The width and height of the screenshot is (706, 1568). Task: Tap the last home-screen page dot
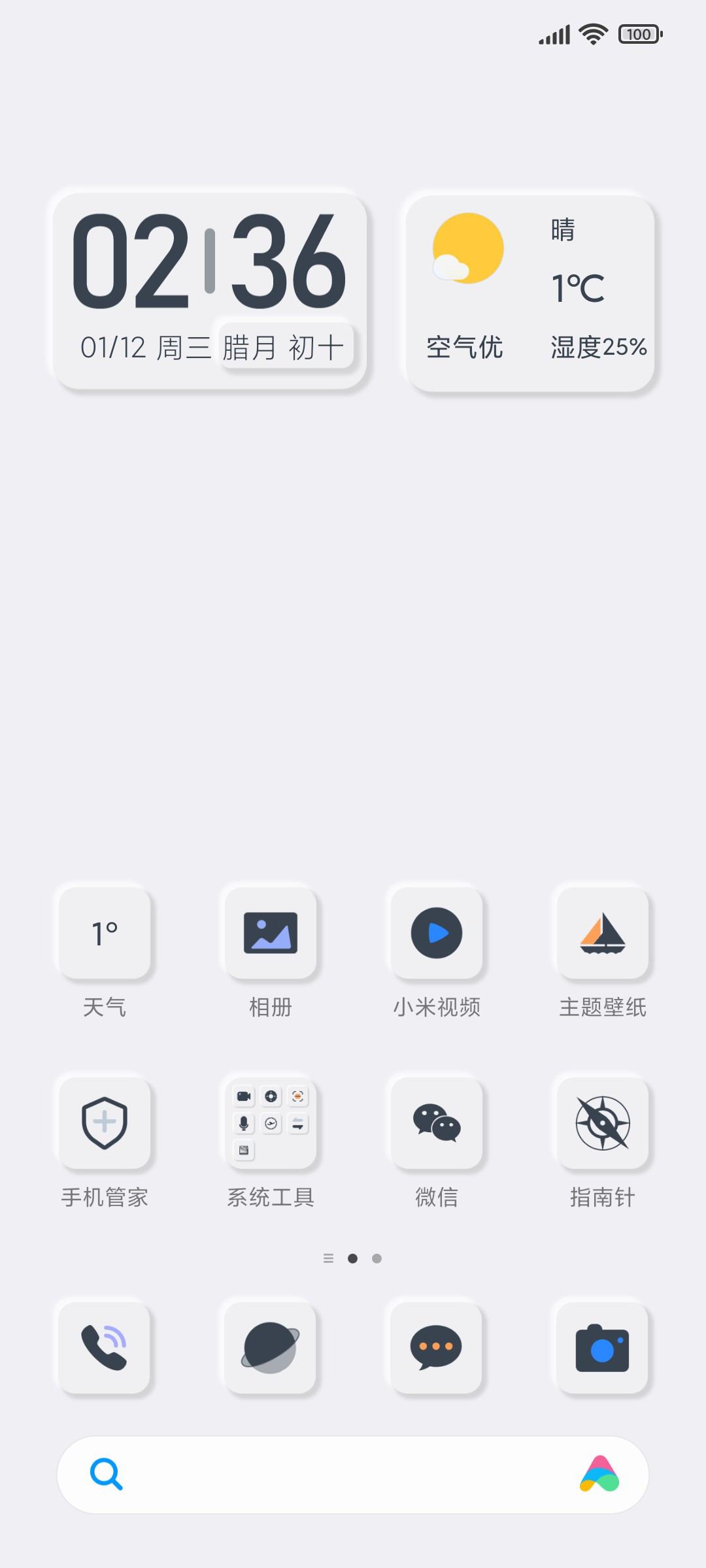[377, 1258]
